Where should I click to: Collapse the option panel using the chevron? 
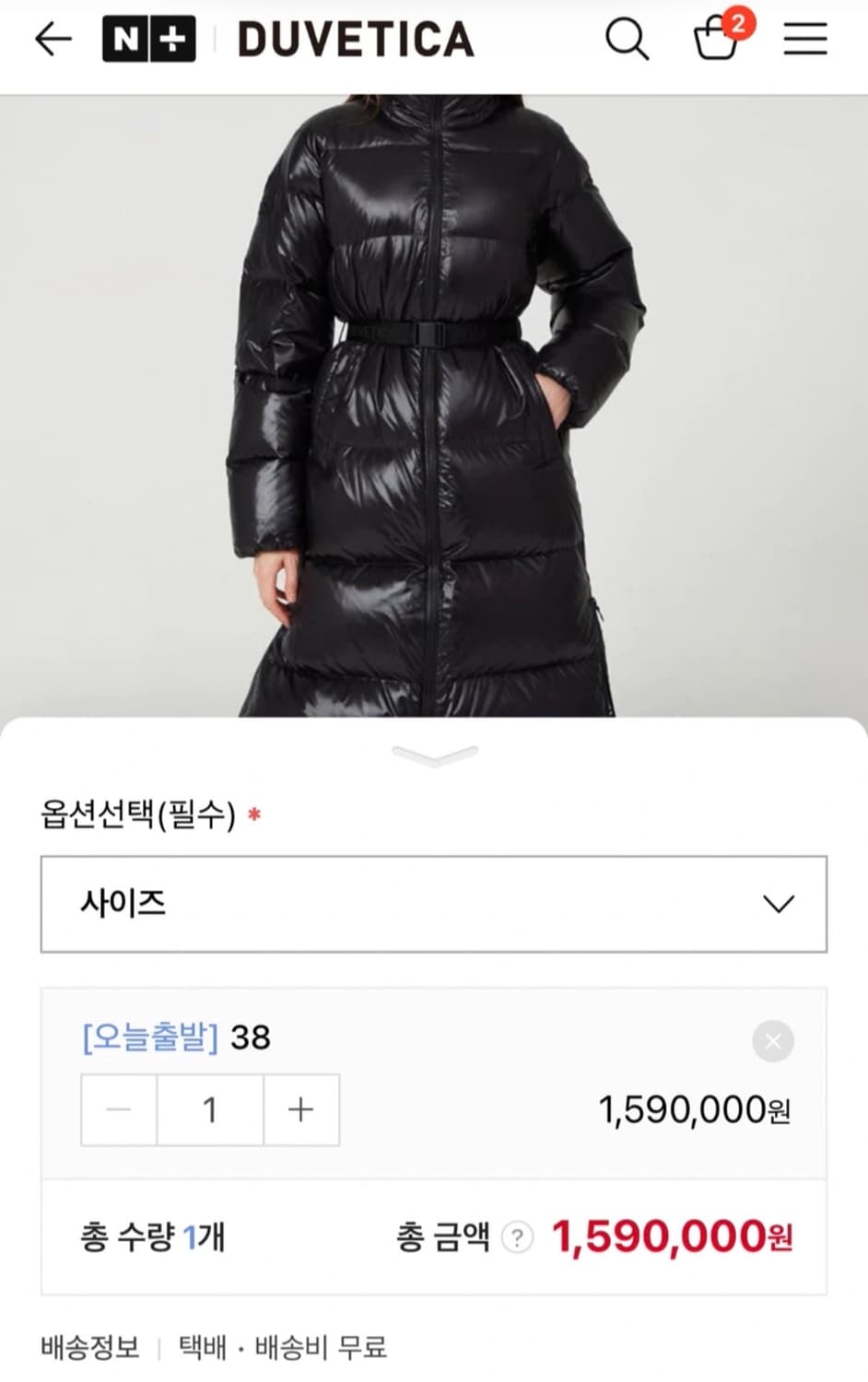(x=434, y=755)
